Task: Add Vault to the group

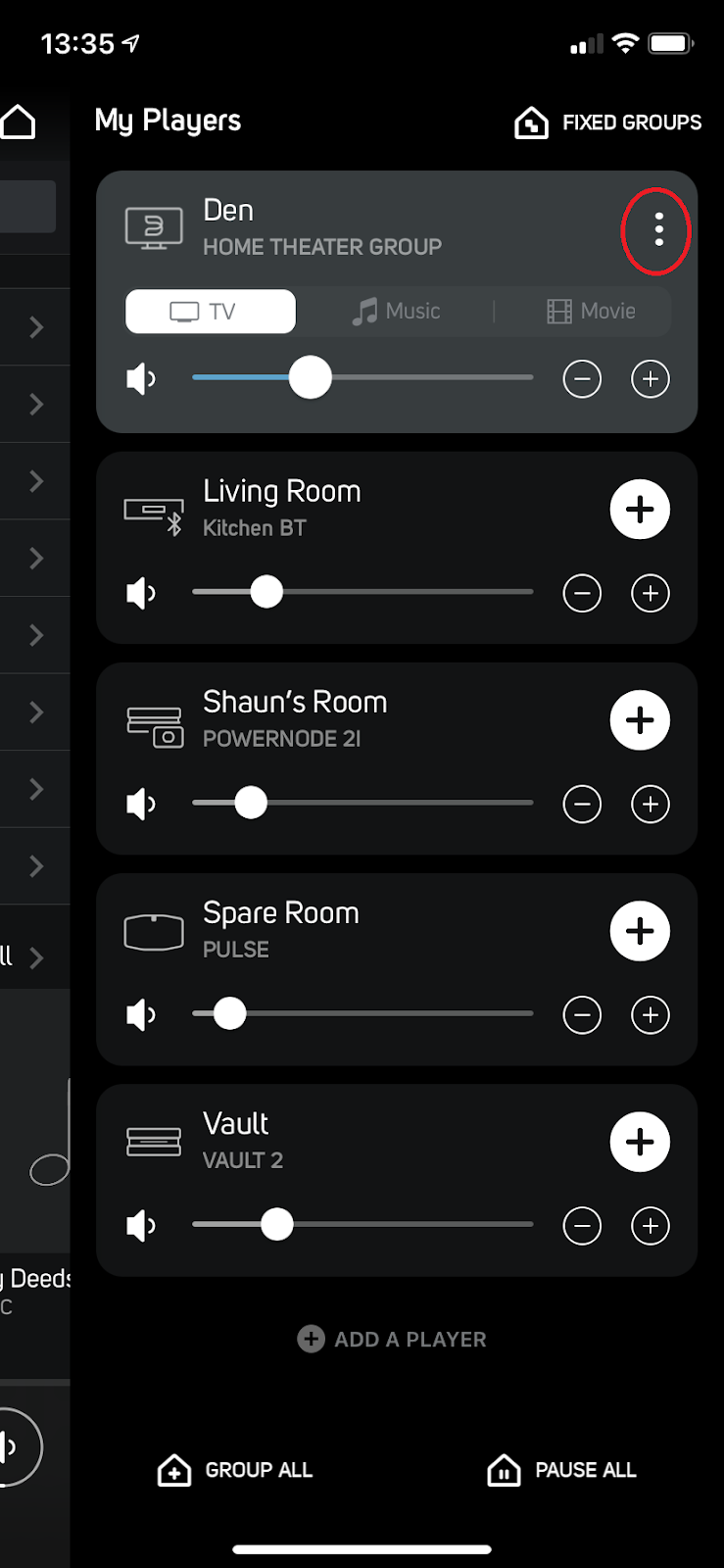Action: coord(640,1142)
